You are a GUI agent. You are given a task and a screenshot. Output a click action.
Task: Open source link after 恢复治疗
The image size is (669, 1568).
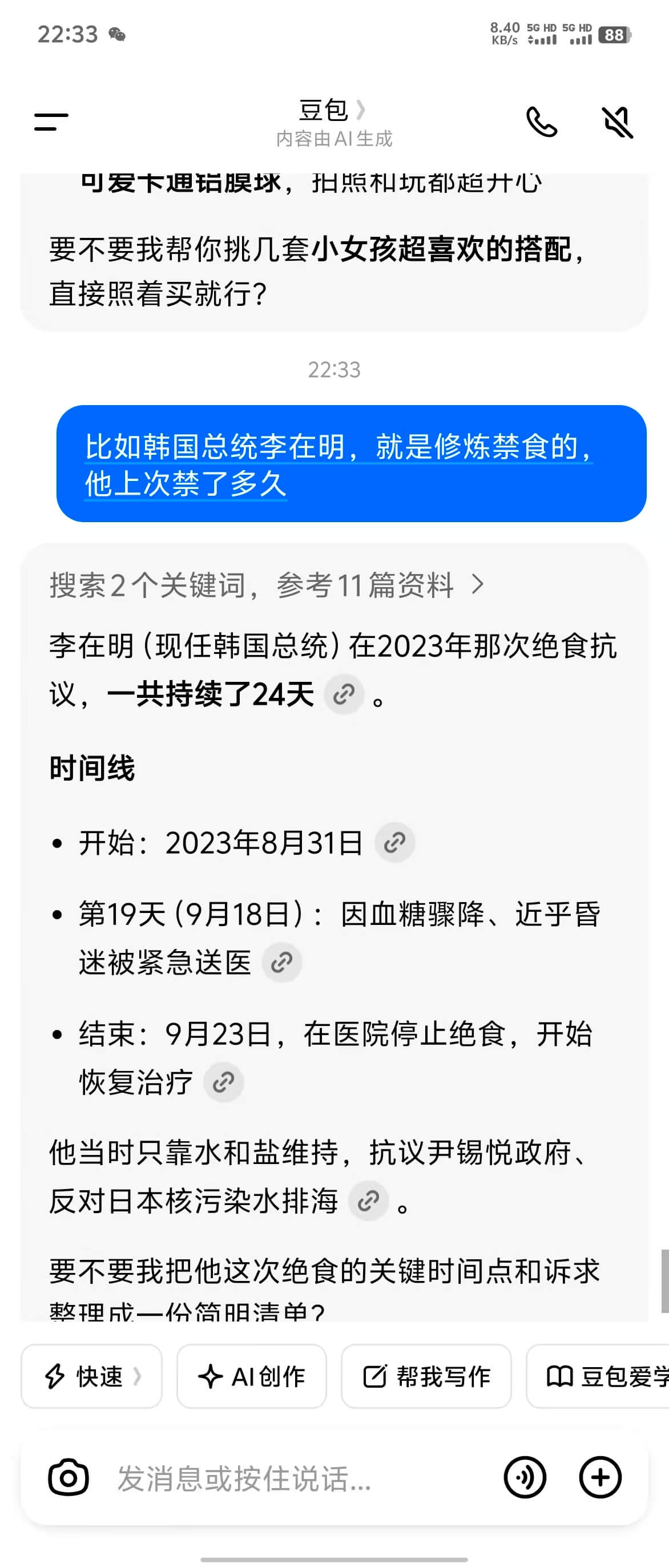(x=223, y=1082)
